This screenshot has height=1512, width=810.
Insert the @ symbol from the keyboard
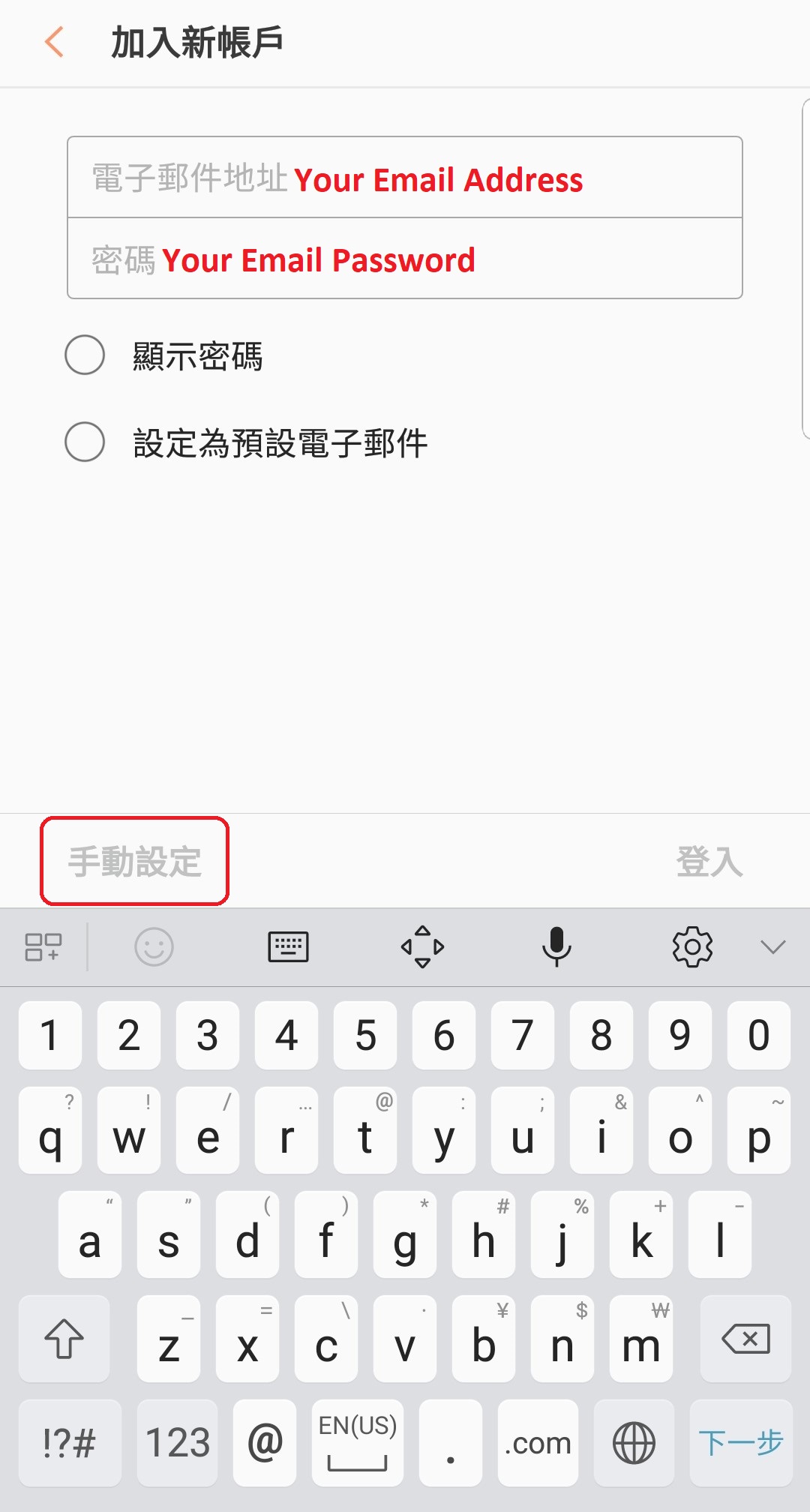click(265, 1442)
